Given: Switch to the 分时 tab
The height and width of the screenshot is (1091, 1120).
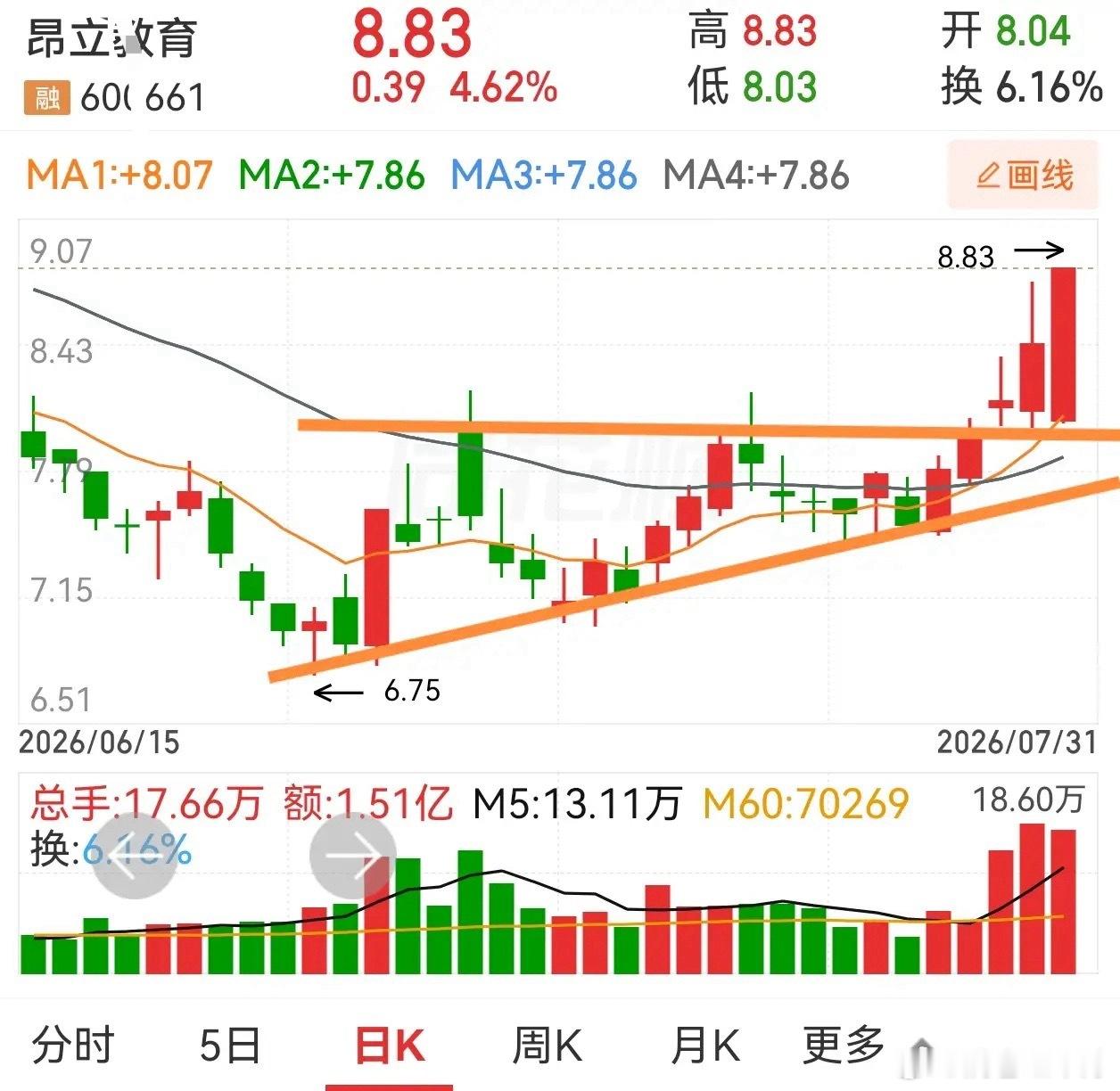Looking at the screenshot, I should point(73,1045).
